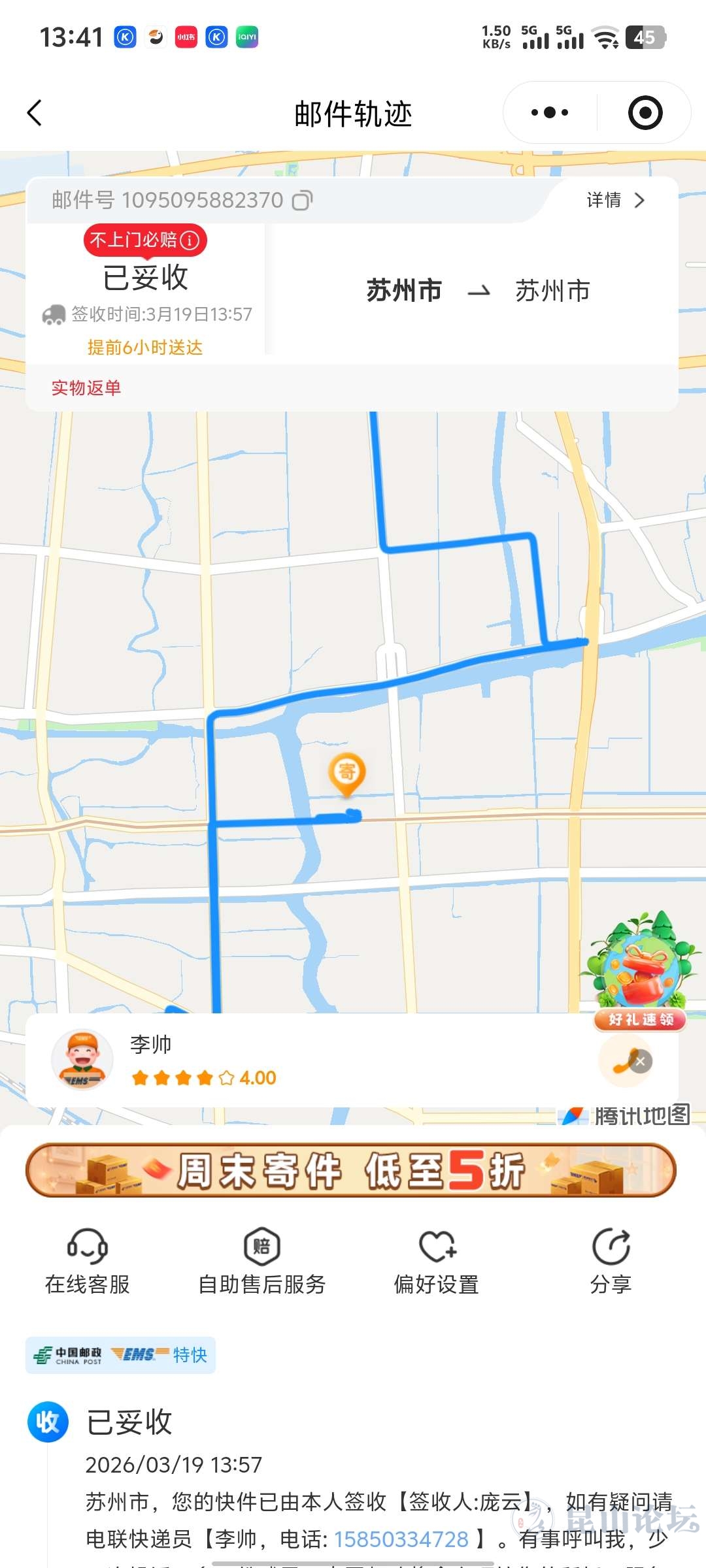Open the mini program more options menu

tap(550, 113)
